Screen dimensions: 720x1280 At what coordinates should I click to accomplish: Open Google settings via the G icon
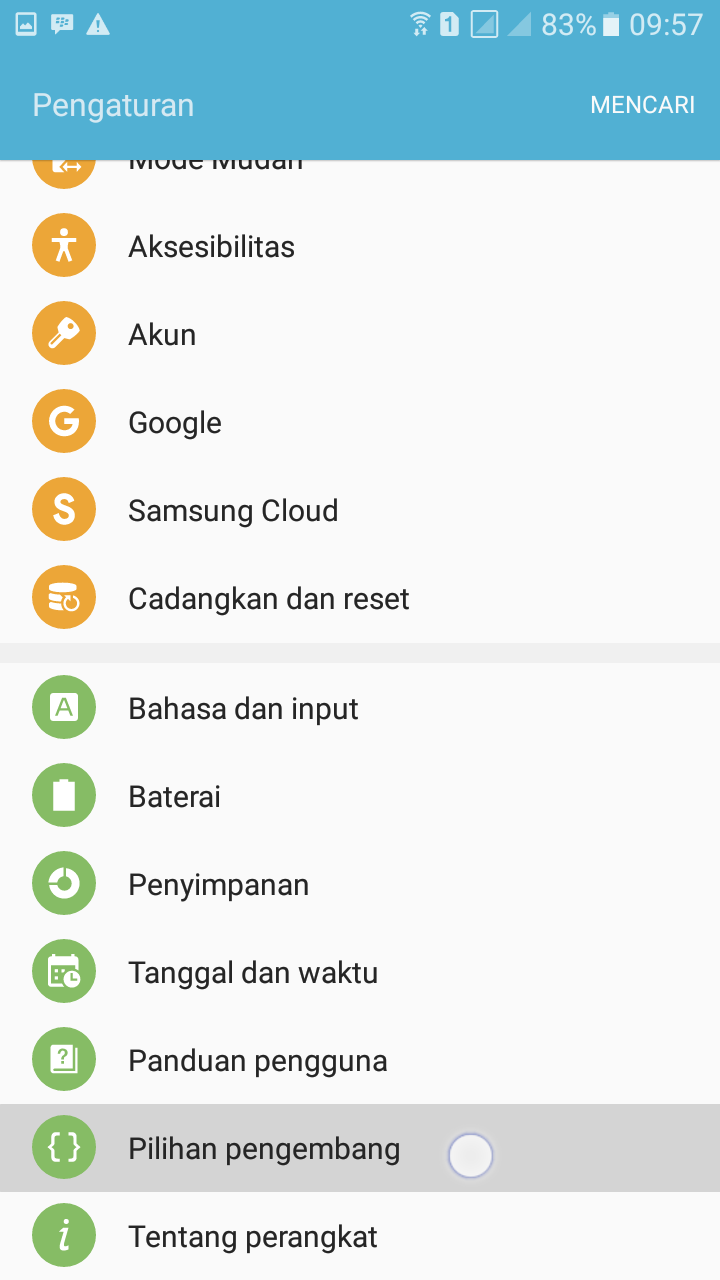coord(64,421)
